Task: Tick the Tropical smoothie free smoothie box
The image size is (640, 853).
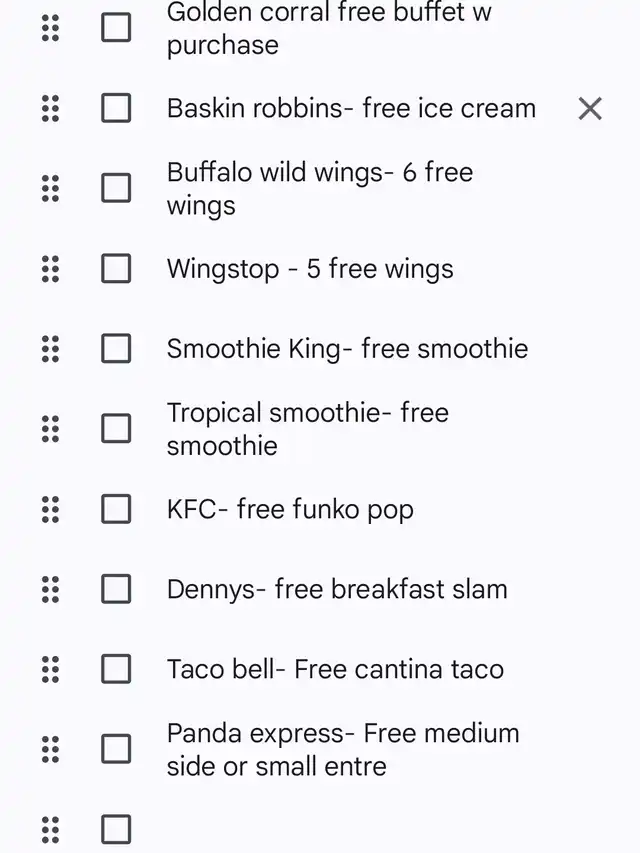Action: point(116,428)
